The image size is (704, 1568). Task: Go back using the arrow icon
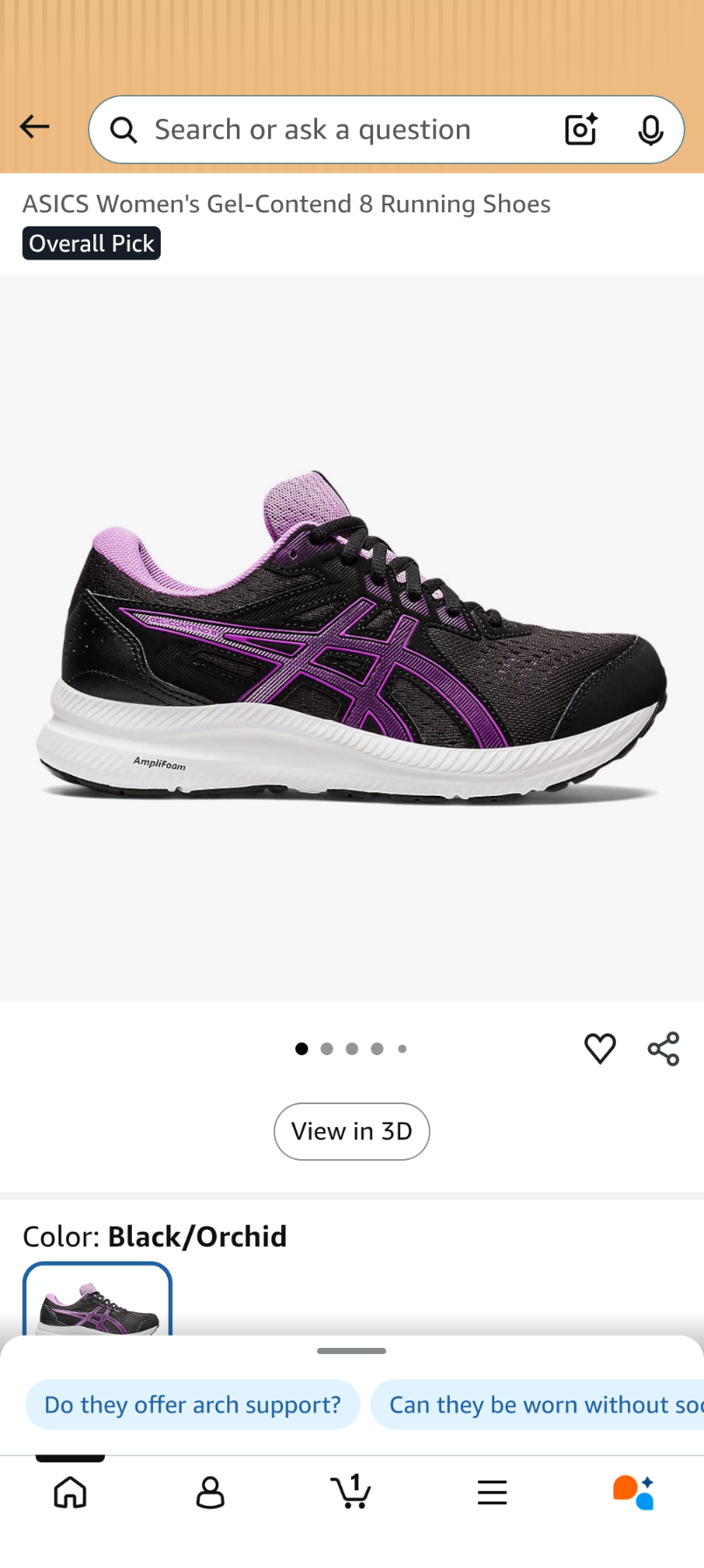(x=35, y=128)
